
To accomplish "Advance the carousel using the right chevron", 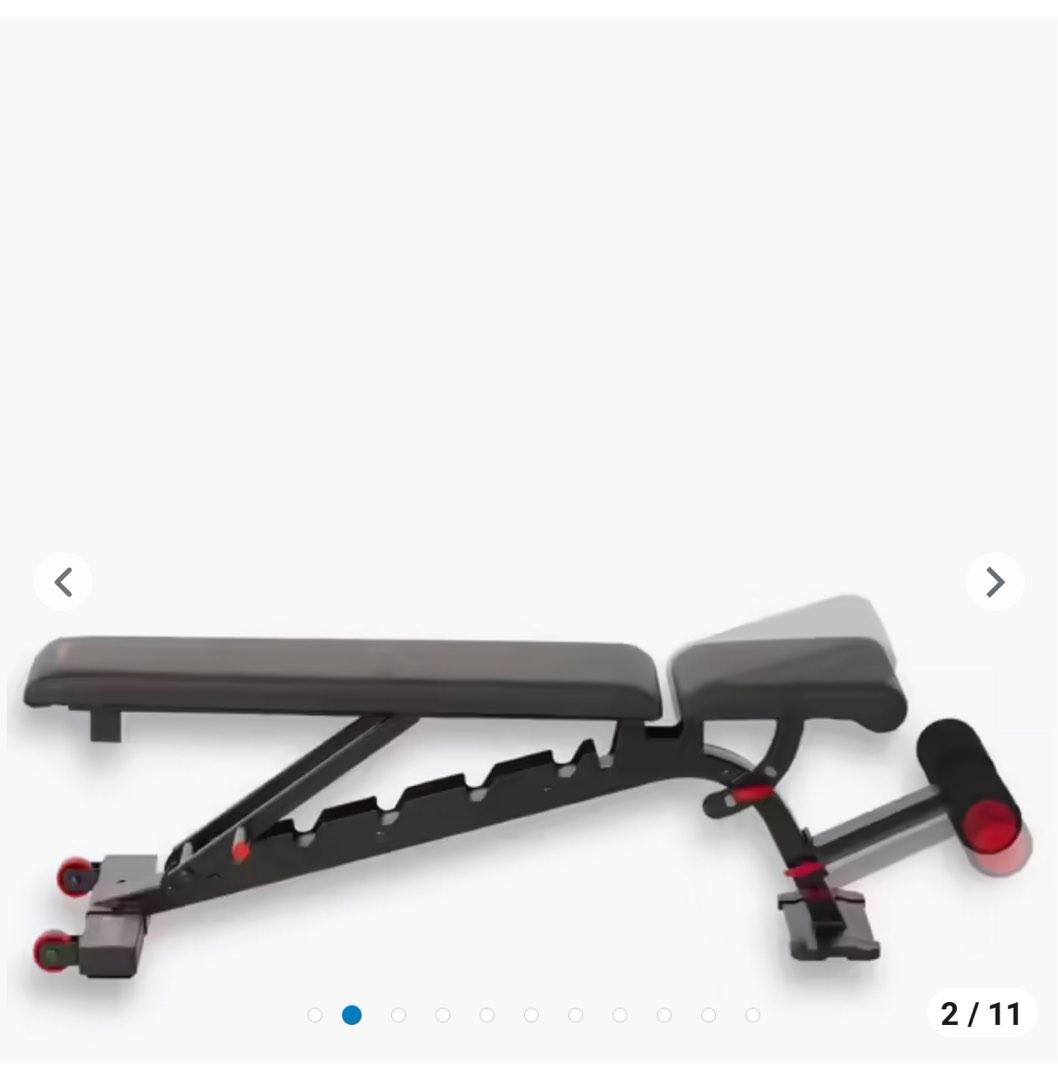I will coord(995,581).
